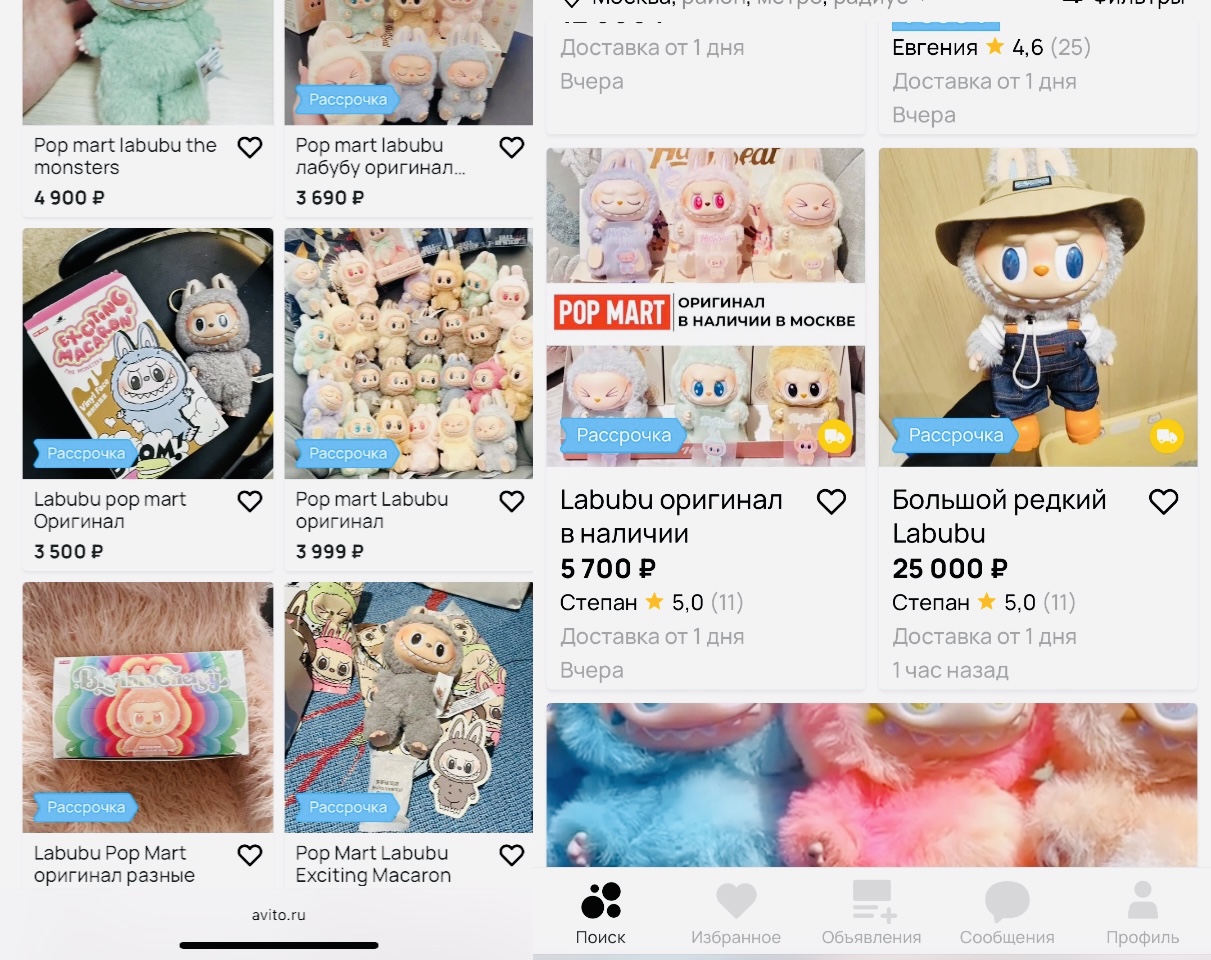Open the Labubu оригинал в наличии listing for 5 700 ₽
Viewport: 1211px width, 960px height.
[705, 308]
